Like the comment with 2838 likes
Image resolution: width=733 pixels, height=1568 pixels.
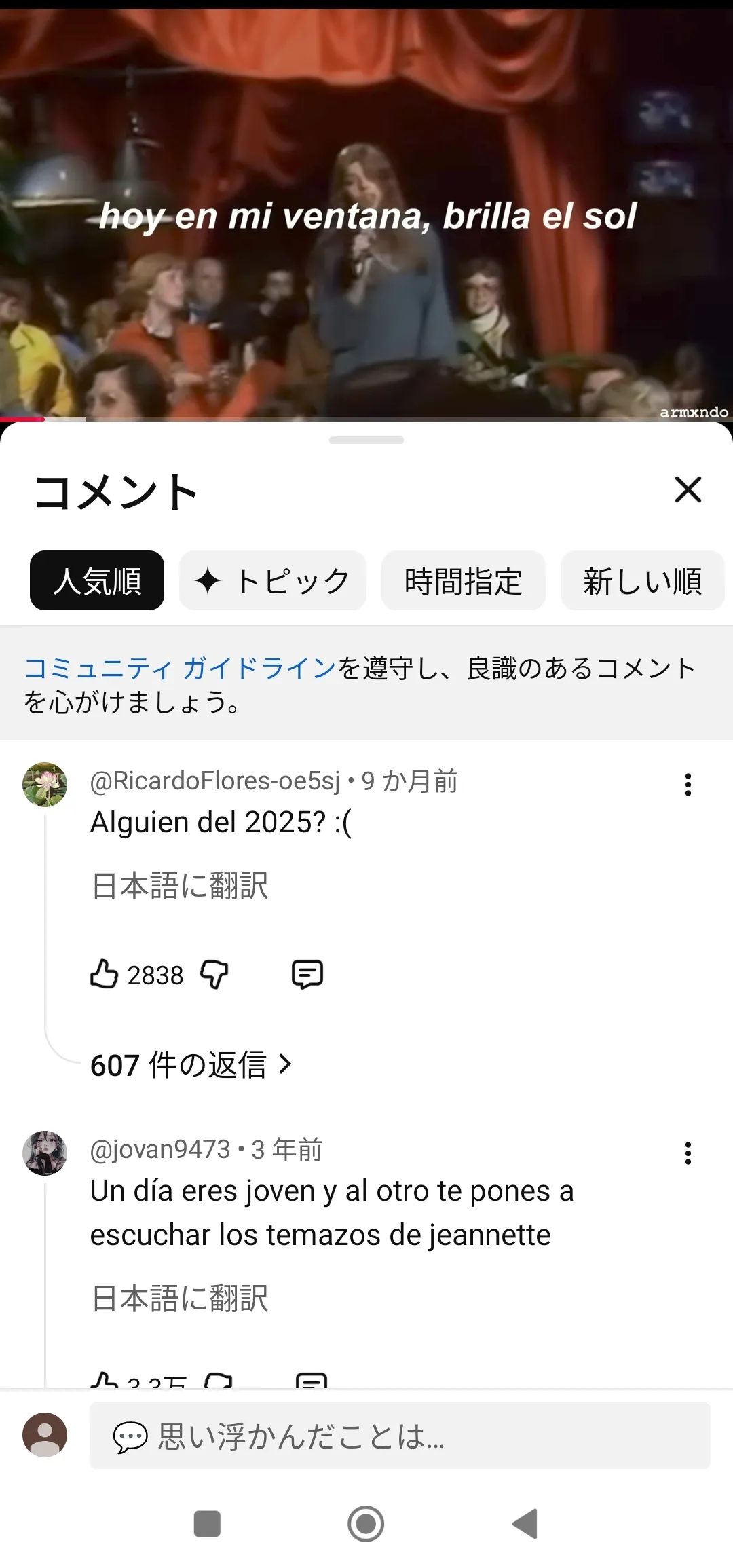[x=105, y=974]
